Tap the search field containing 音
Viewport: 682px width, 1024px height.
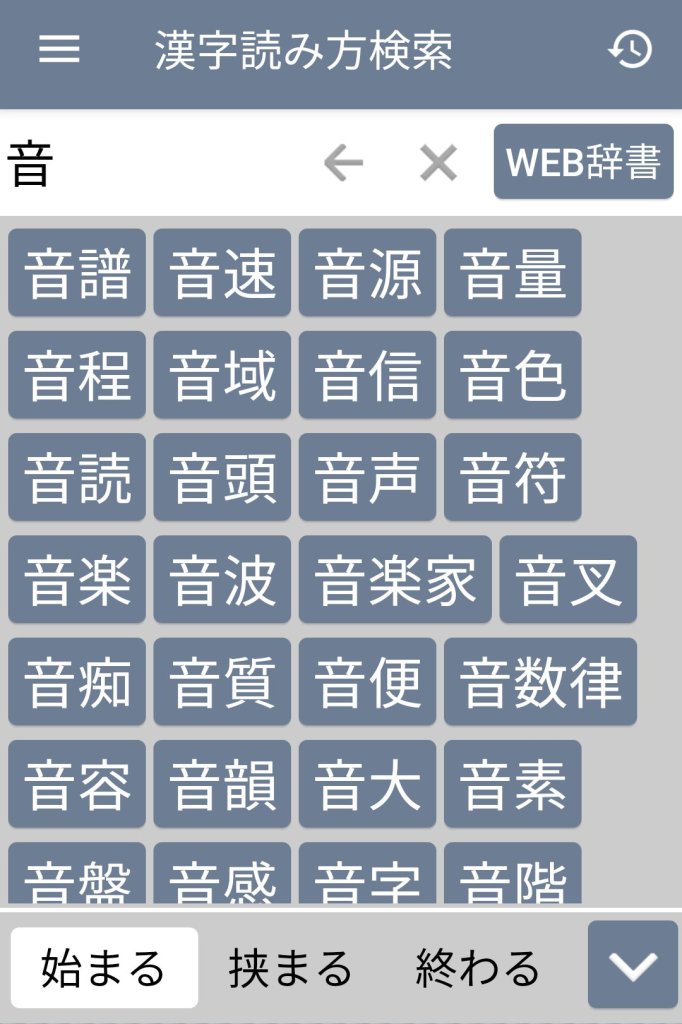[x=150, y=163]
